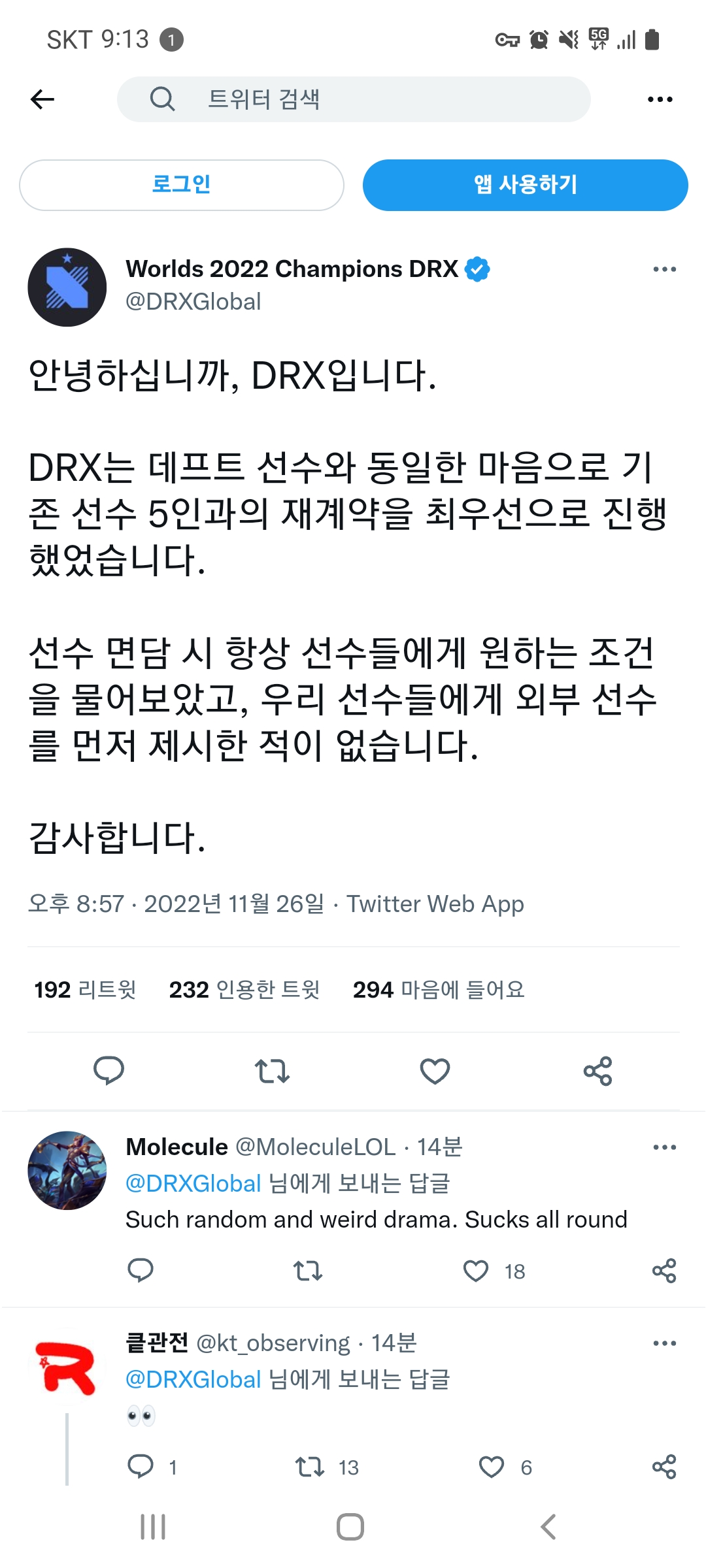This screenshot has height=1568, width=706.
Task: Retweet the DRX tweet
Action: click(x=272, y=1071)
